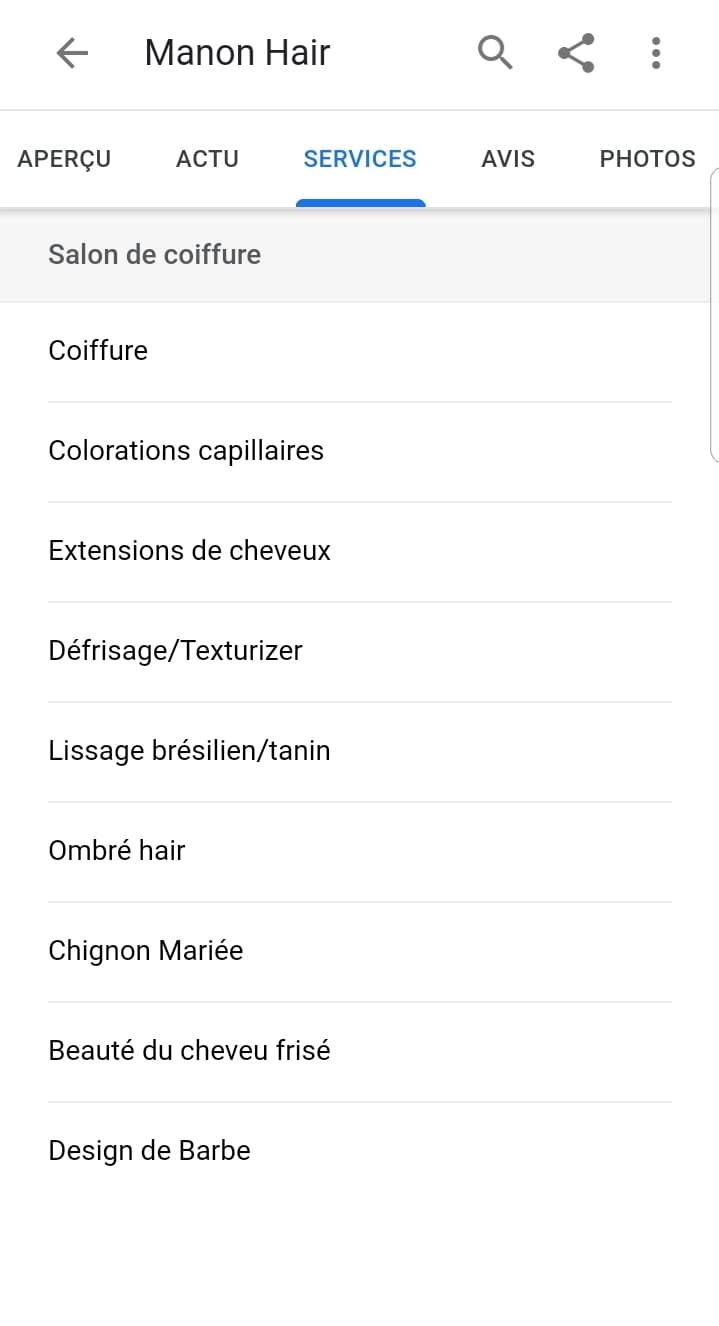Switch to the Aperçu tab
Screen dimensions: 719x1326
64,159
